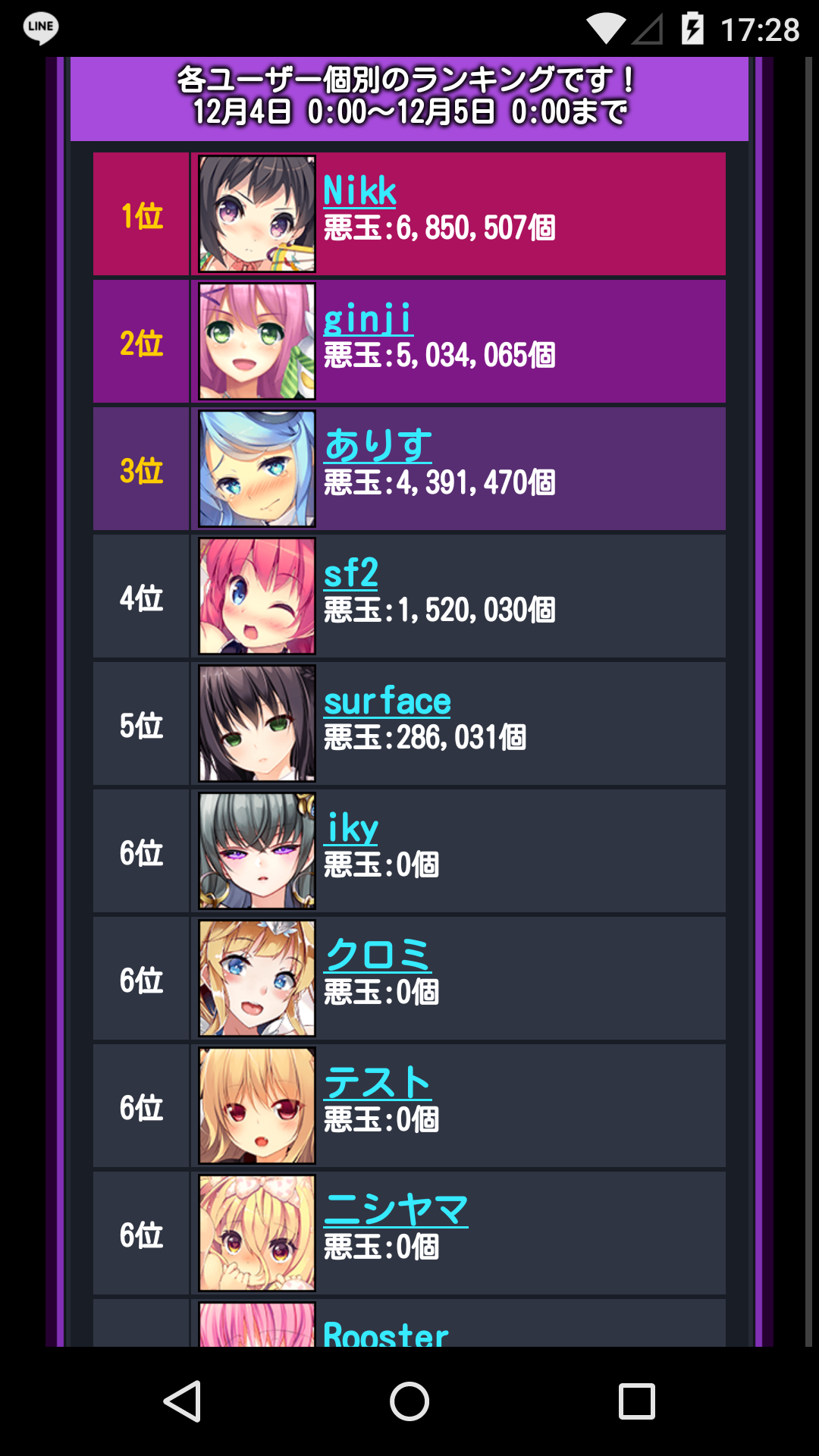This screenshot has height=1456, width=819.
Task: Open the テスト user link
Action: point(378,1082)
